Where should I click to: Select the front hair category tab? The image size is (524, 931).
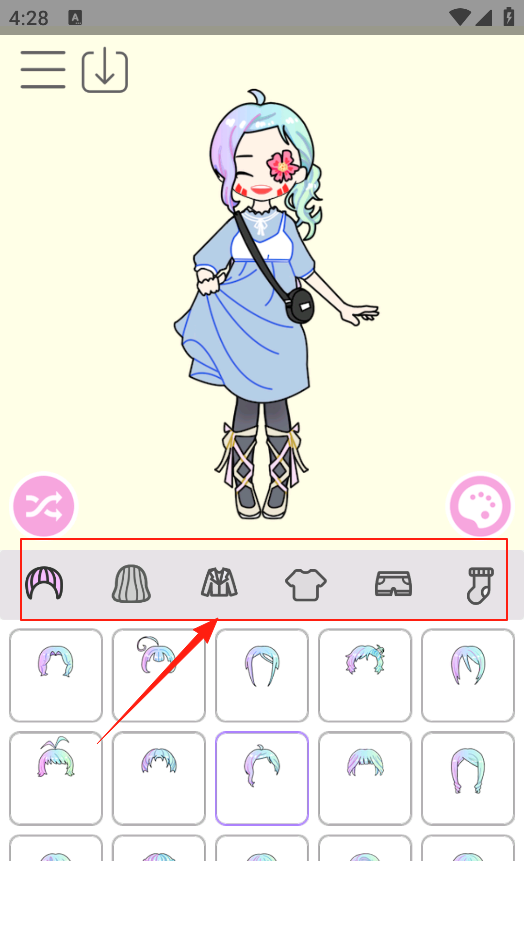click(45, 584)
